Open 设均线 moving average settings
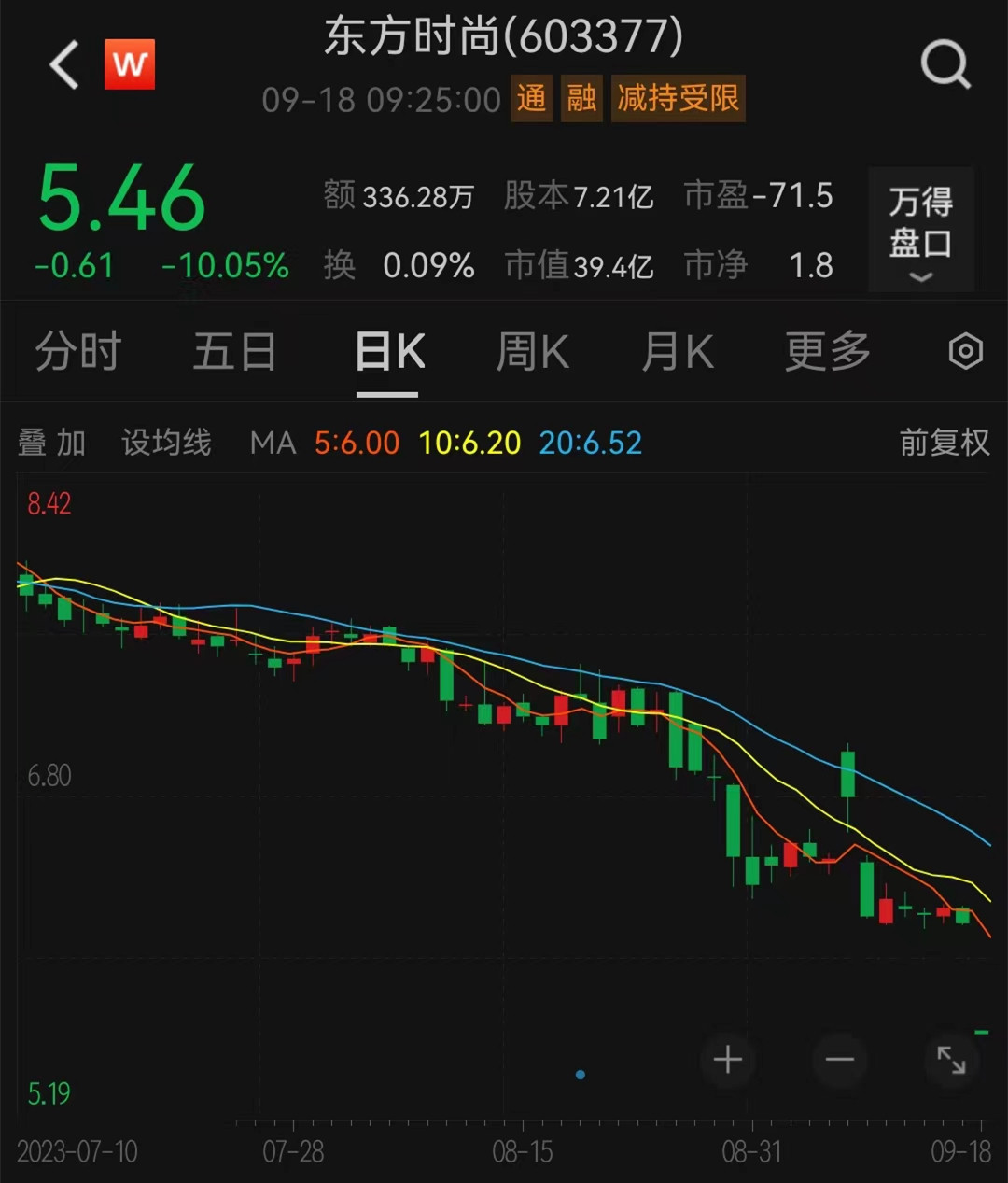 [166, 443]
